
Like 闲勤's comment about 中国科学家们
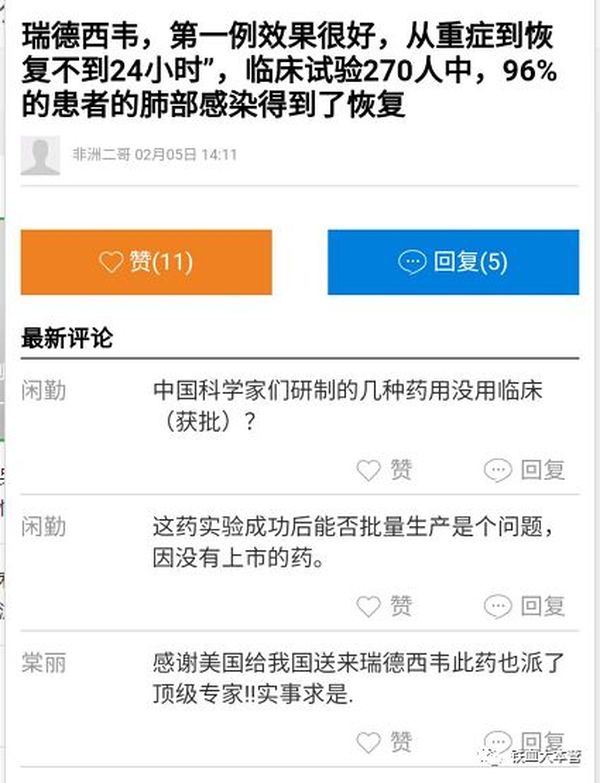pyautogui.click(x=385, y=469)
